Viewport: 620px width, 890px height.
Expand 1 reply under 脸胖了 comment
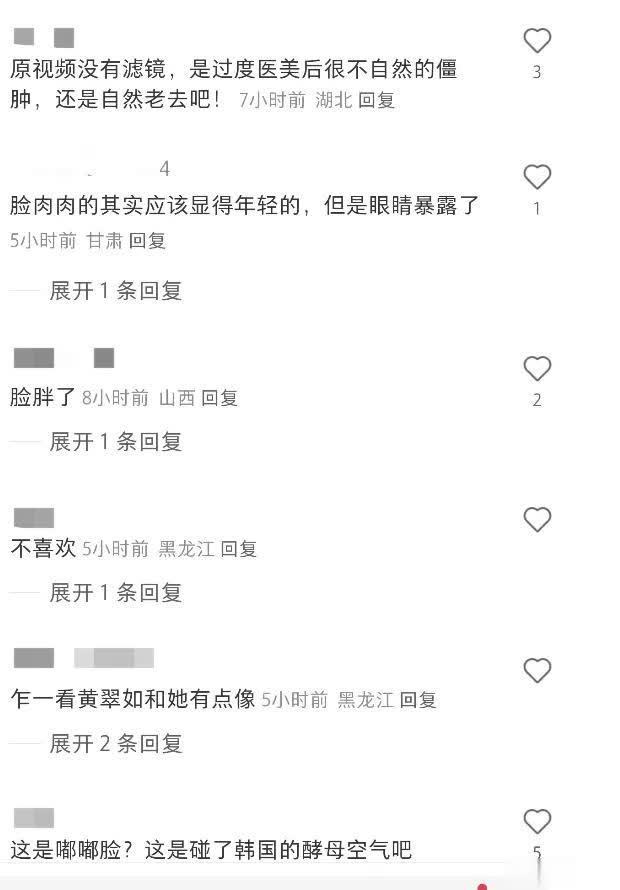click(115, 441)
